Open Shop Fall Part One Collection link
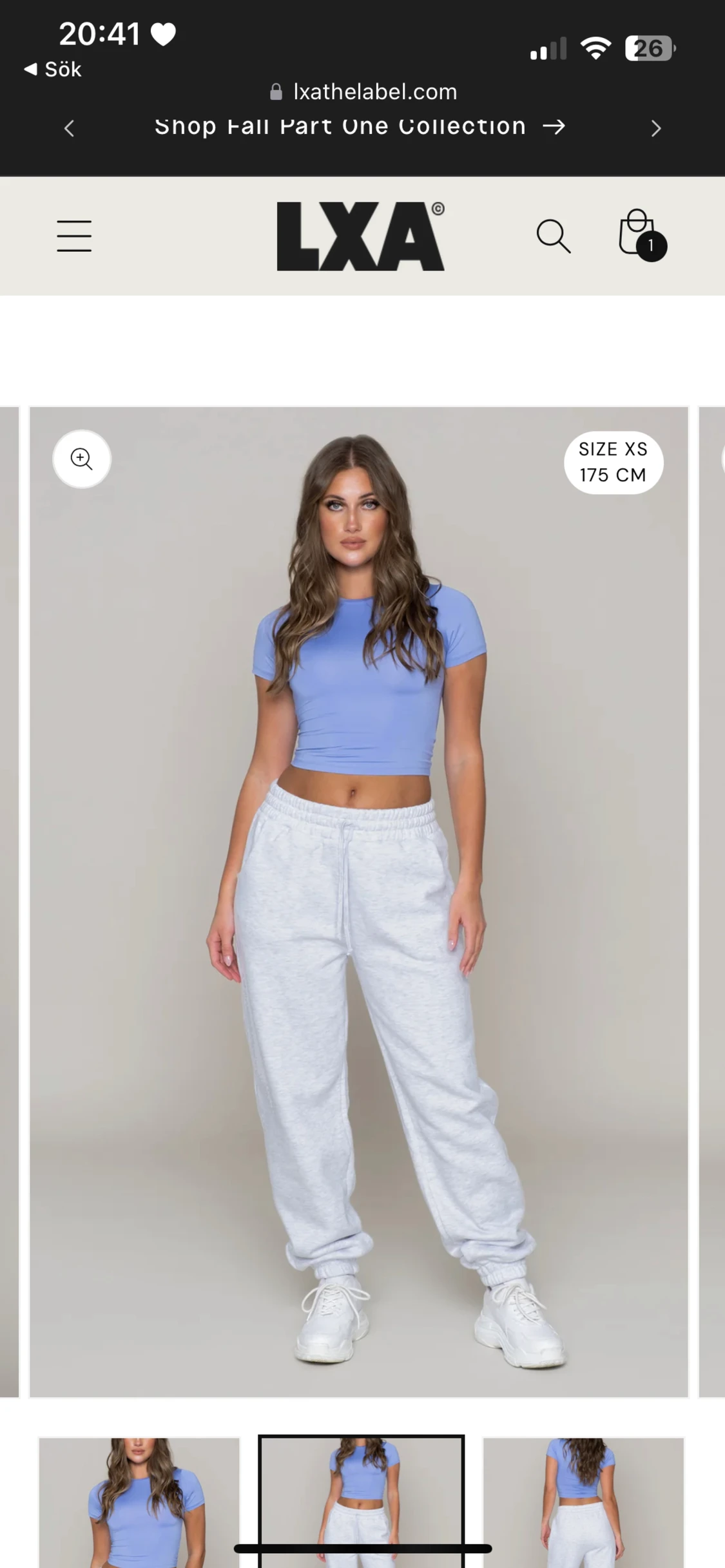This screenshot has height=1568, width=725. coord(359,127)
